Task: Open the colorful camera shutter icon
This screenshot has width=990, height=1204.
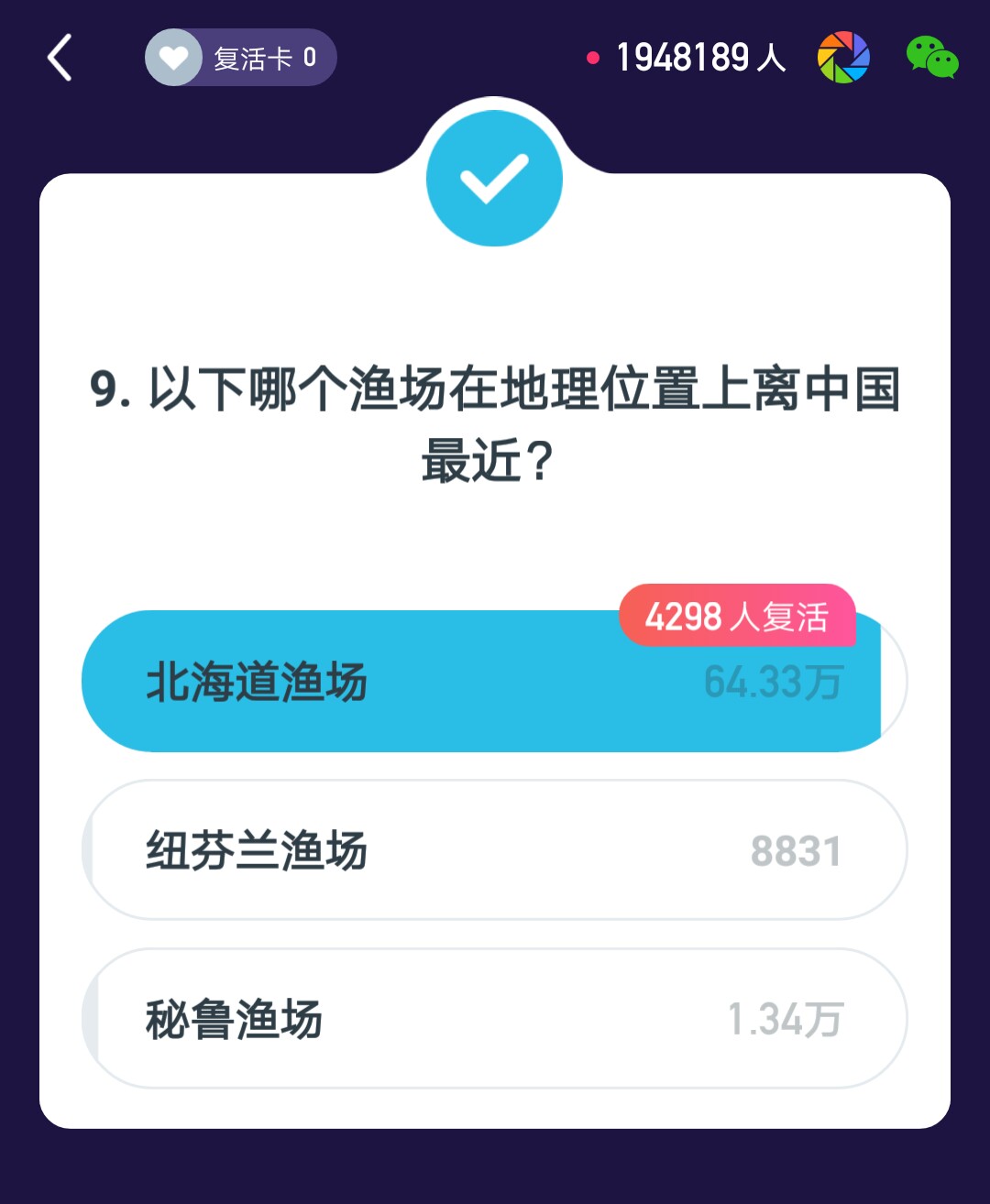Action: [x=841, y=57]
